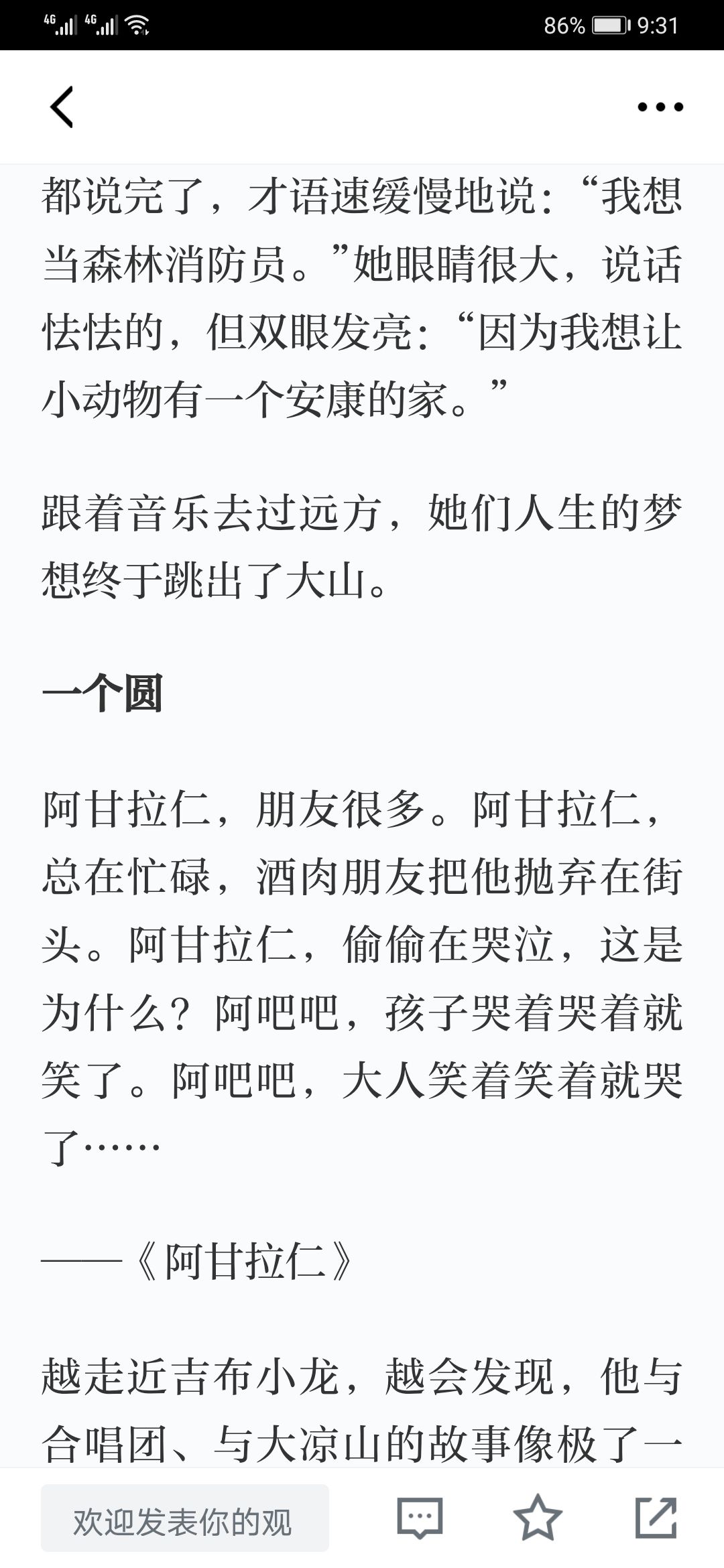Open the three-dot overflow menu

point(660,107)
